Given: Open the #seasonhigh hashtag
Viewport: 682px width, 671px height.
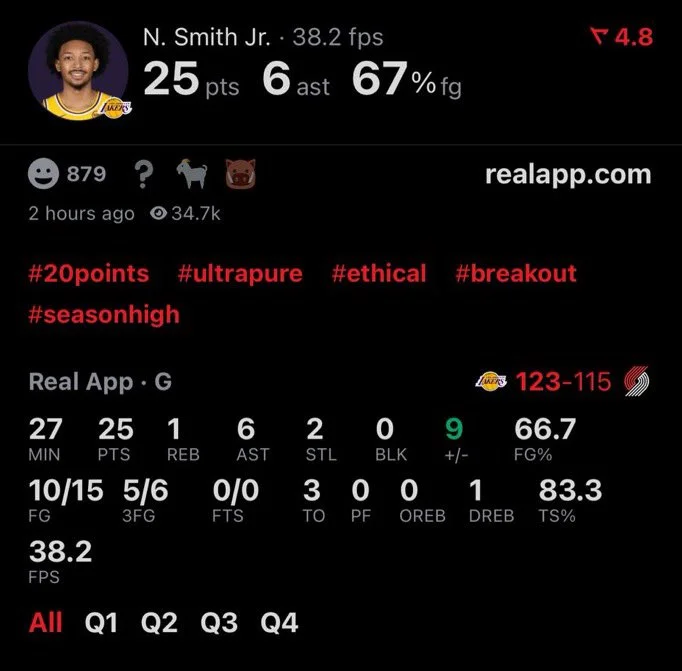Looking at the screenshot, I should pyautogui.click(x=104, y=314).
